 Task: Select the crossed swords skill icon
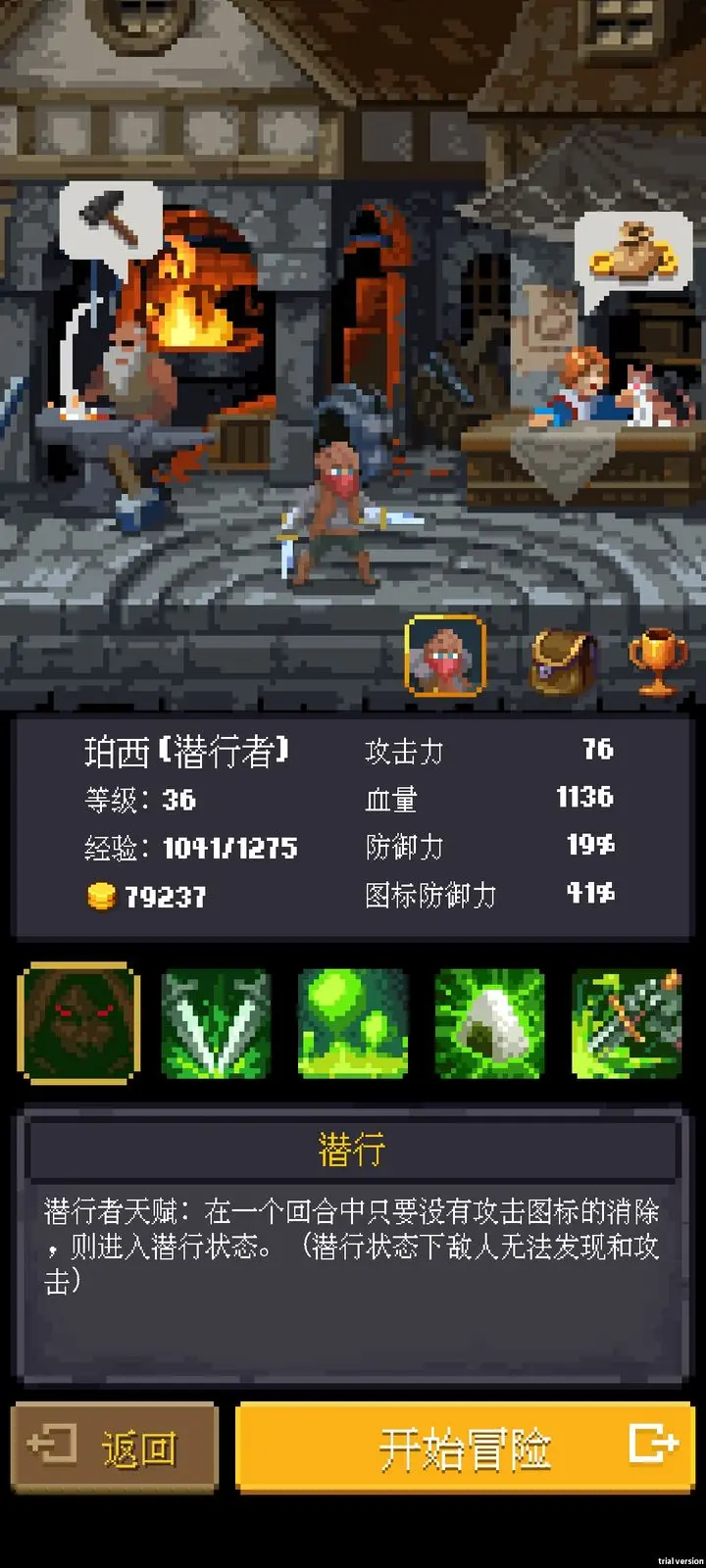coord(625,1022)
